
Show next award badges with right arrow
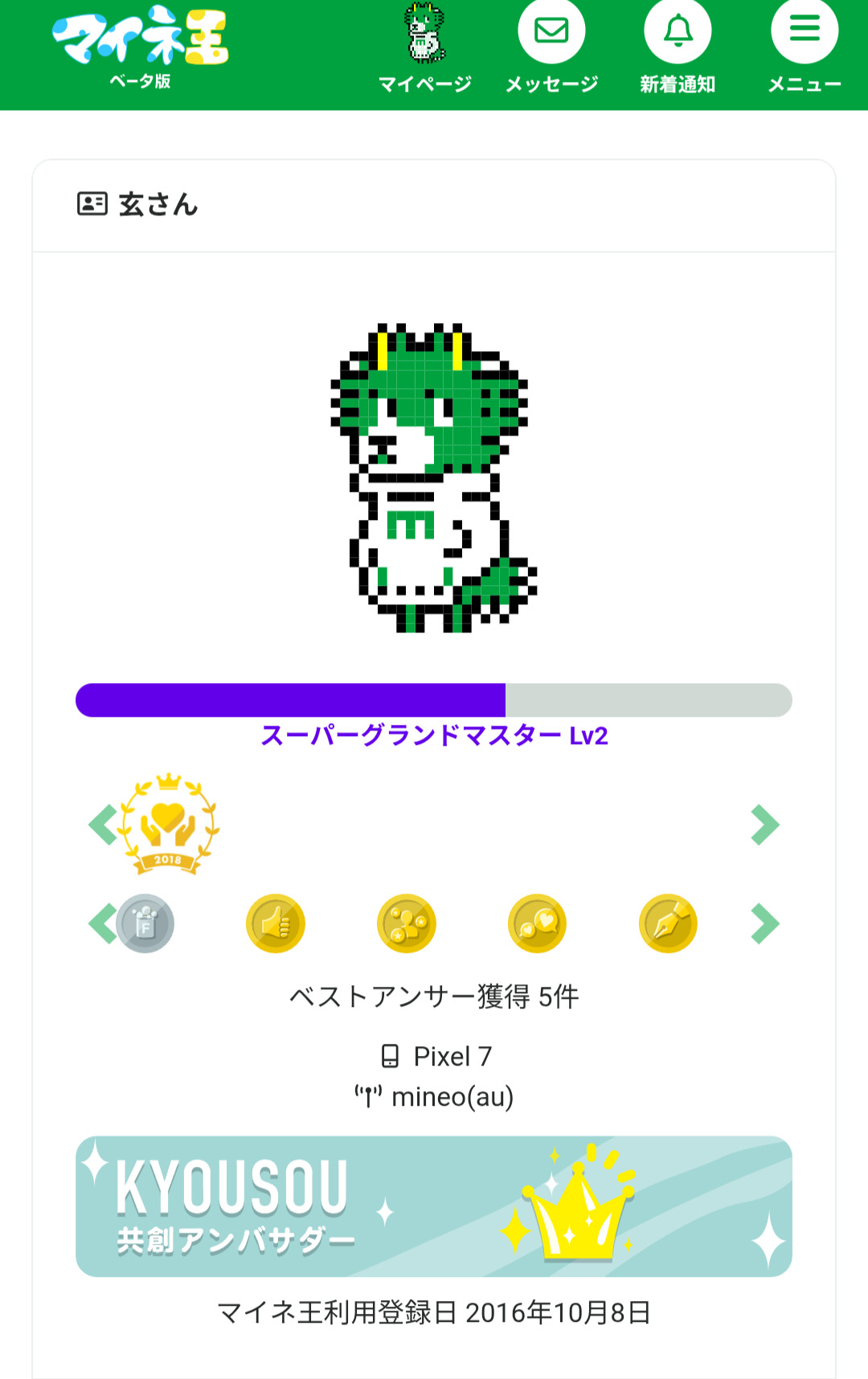pos(764,825)
